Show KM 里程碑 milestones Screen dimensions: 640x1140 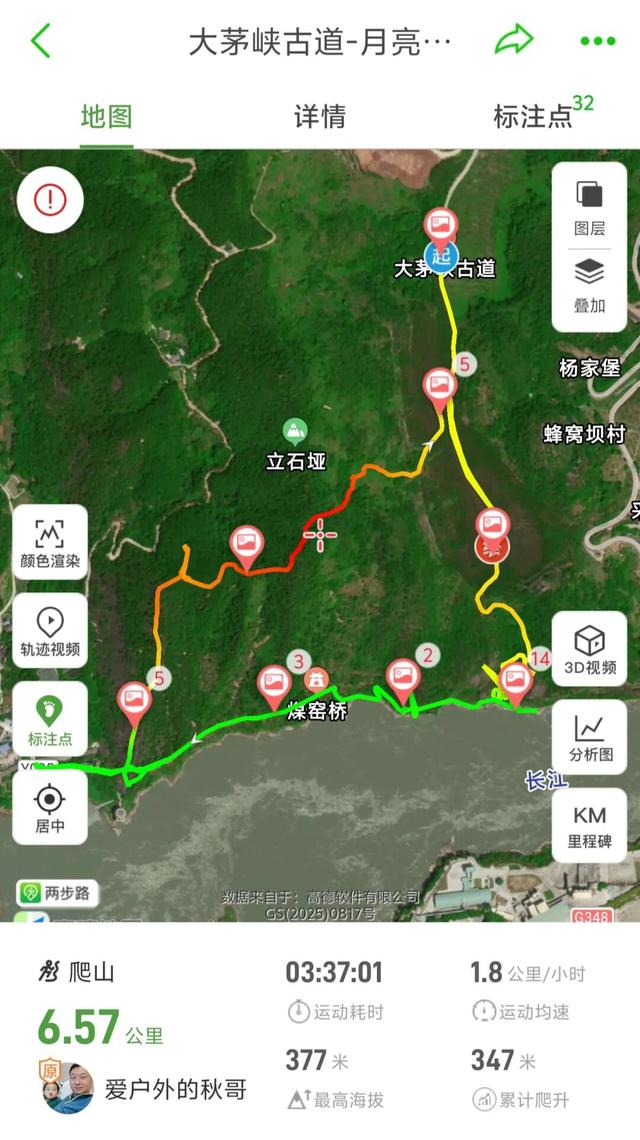[x=589, y=825]
